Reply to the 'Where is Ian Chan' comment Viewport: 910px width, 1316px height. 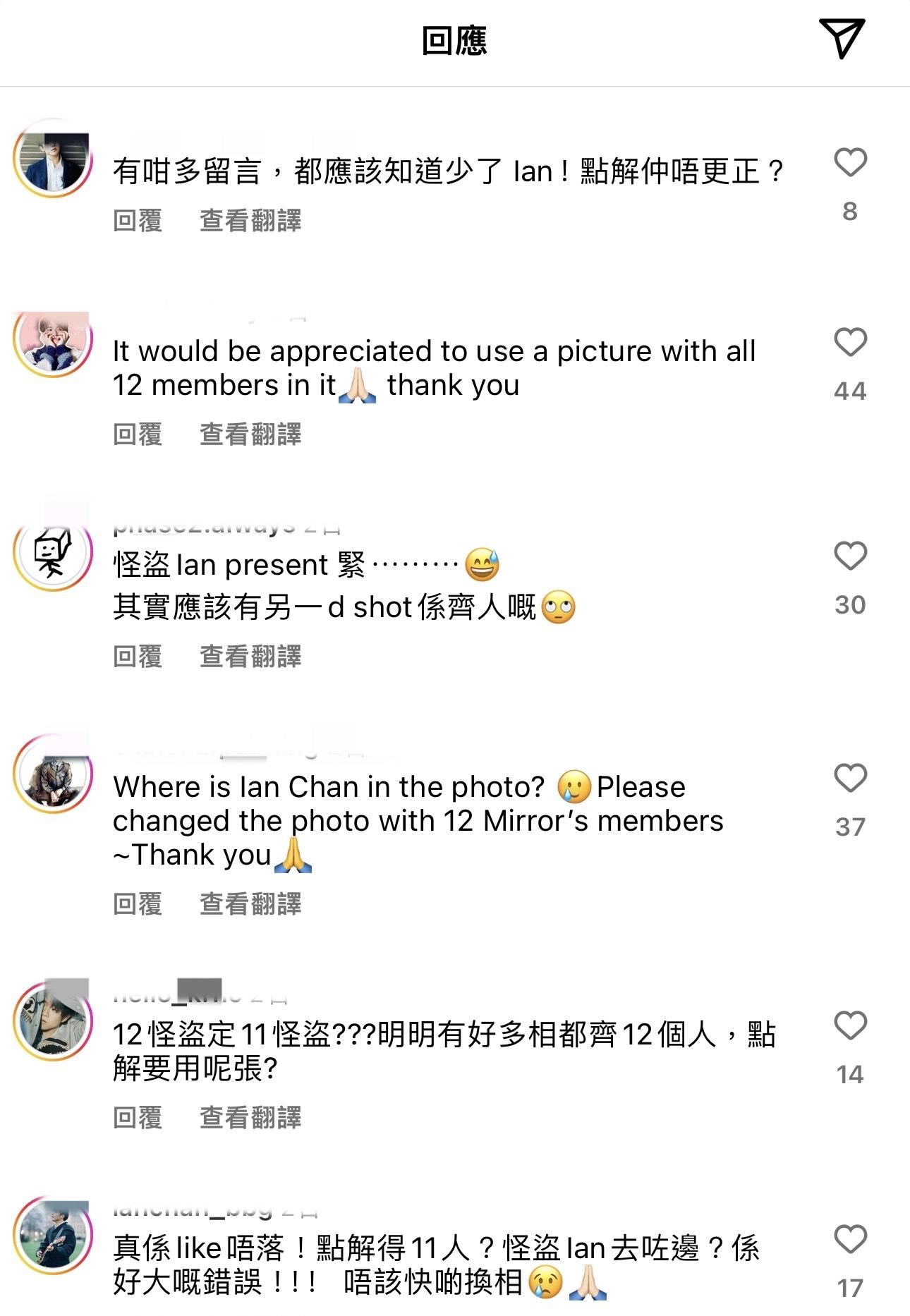138,904
